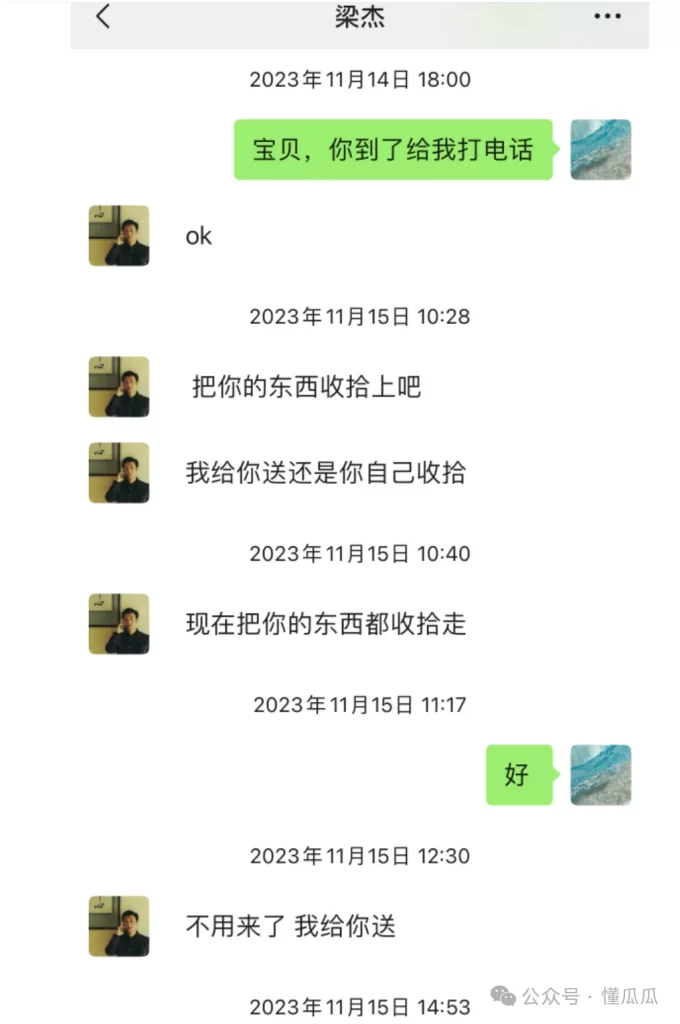View the profile from the "现在把你的东西都收拾走" avatar
The height and width of the screenshot is (1024, 680).
pyautogui.click(x=119, y=624)
